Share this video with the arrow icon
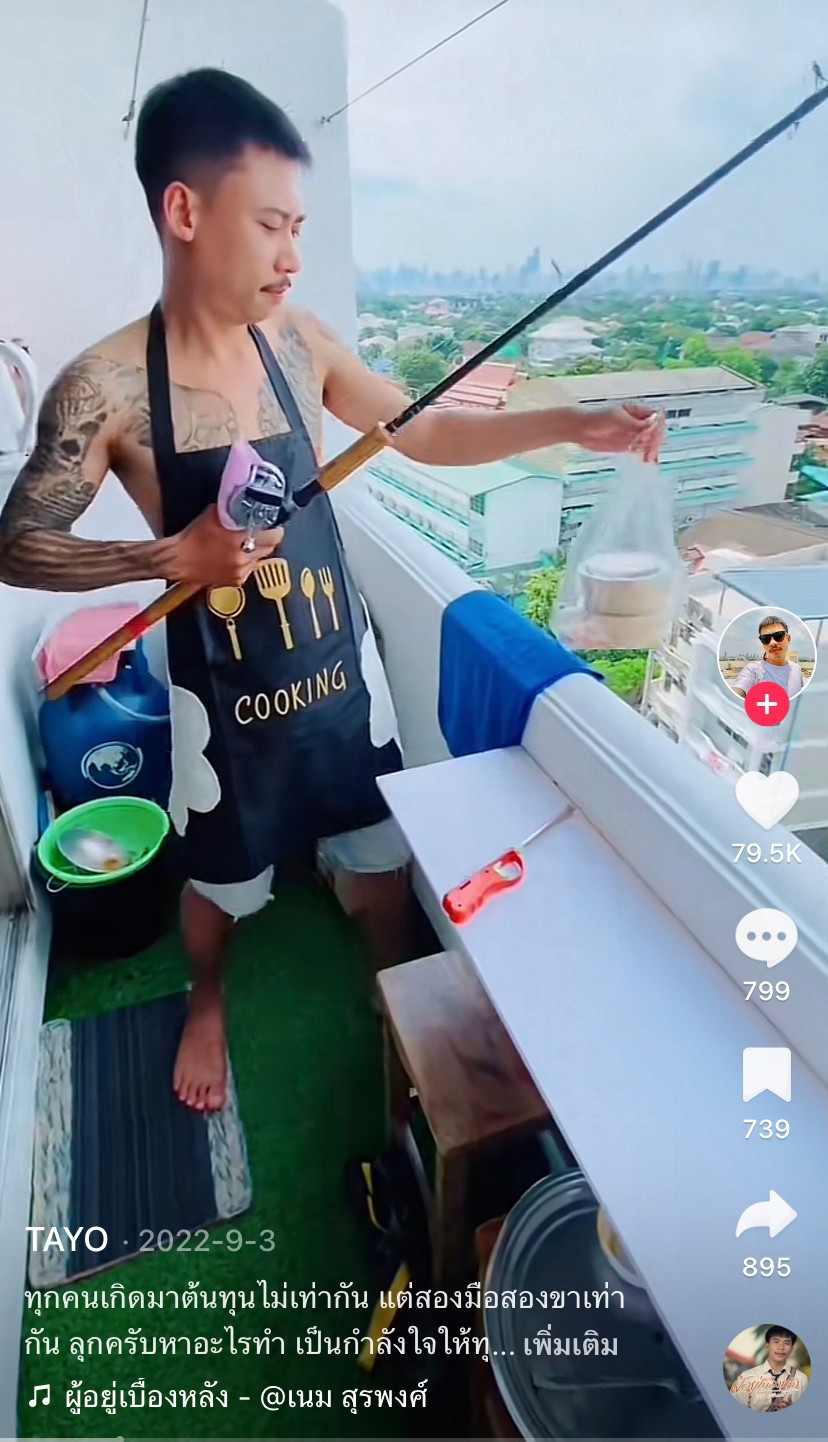 tap(766, 1214)
